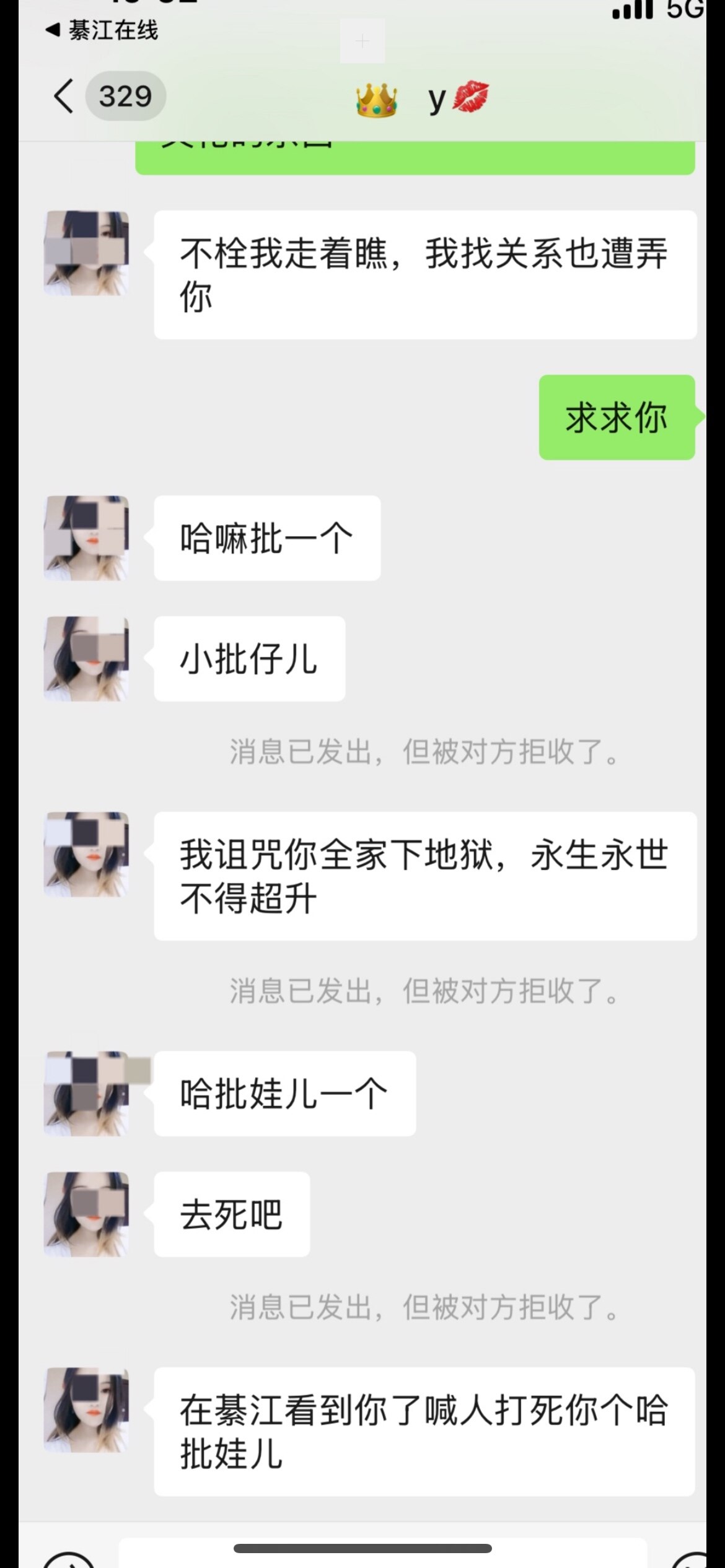Screen dimensions: 725x1568
Task: Go back to the chat list
Action: click(64, 96)
